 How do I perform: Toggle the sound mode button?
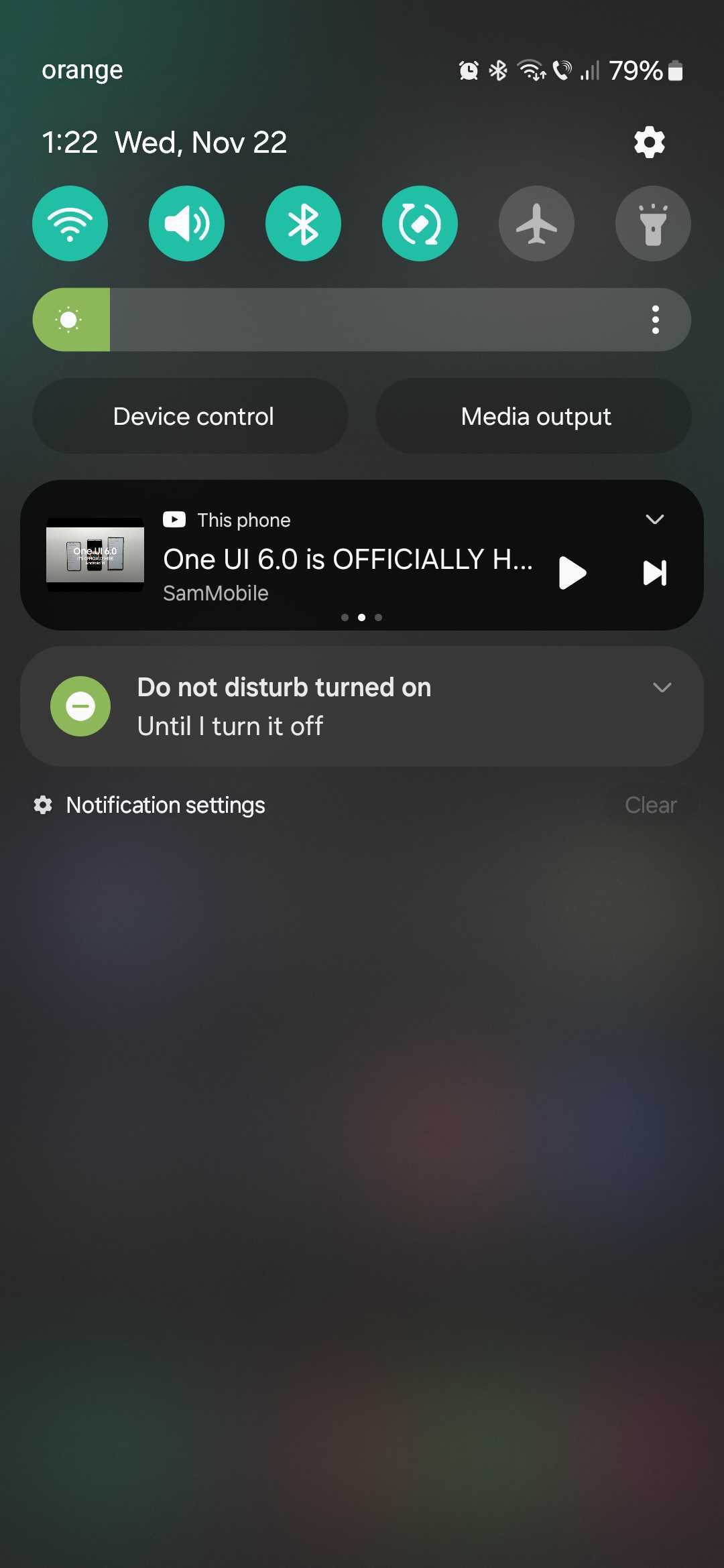click(x=186, y=223)
